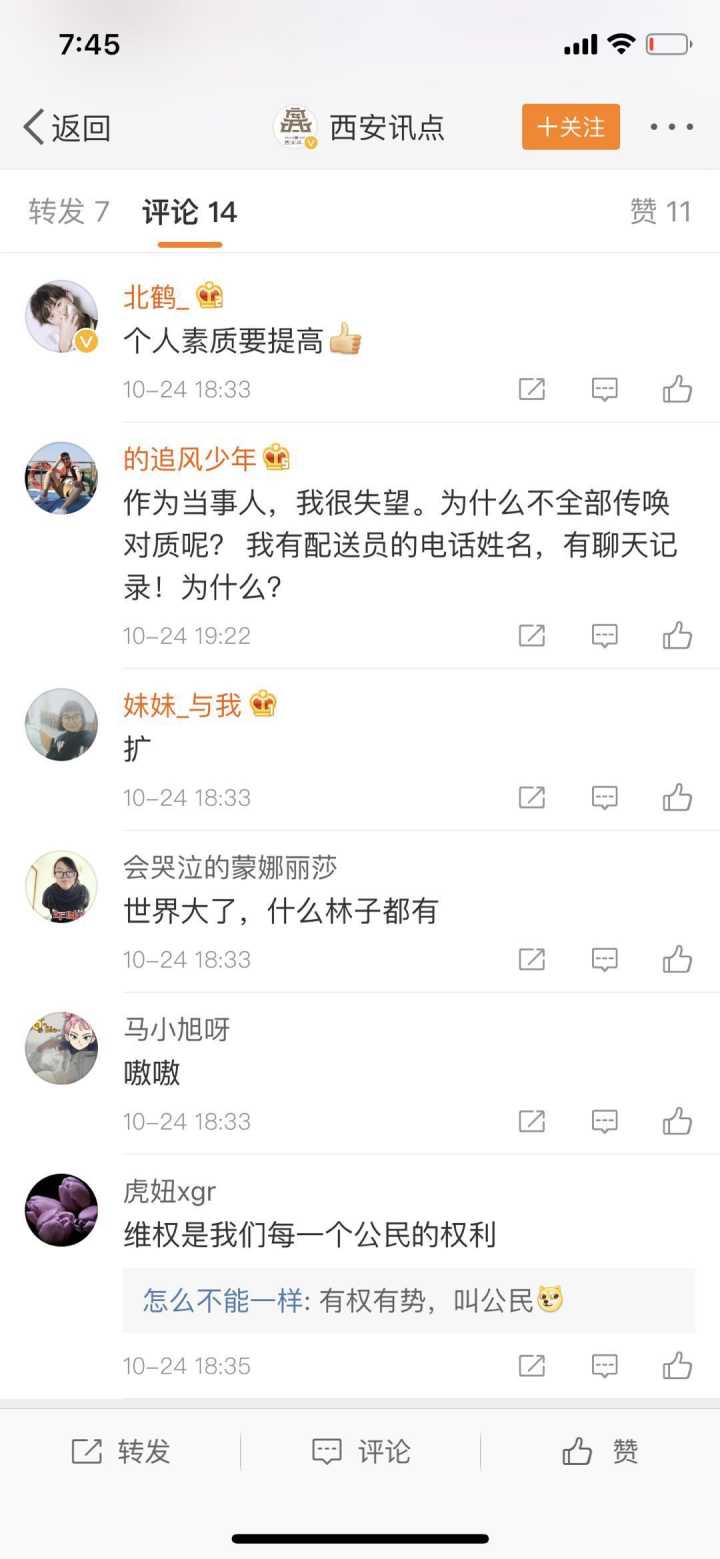Tap 转发 in the bottom bar
This screenshot has height=1559, width=720.
pyautogui.click(x=121, y=1451)
